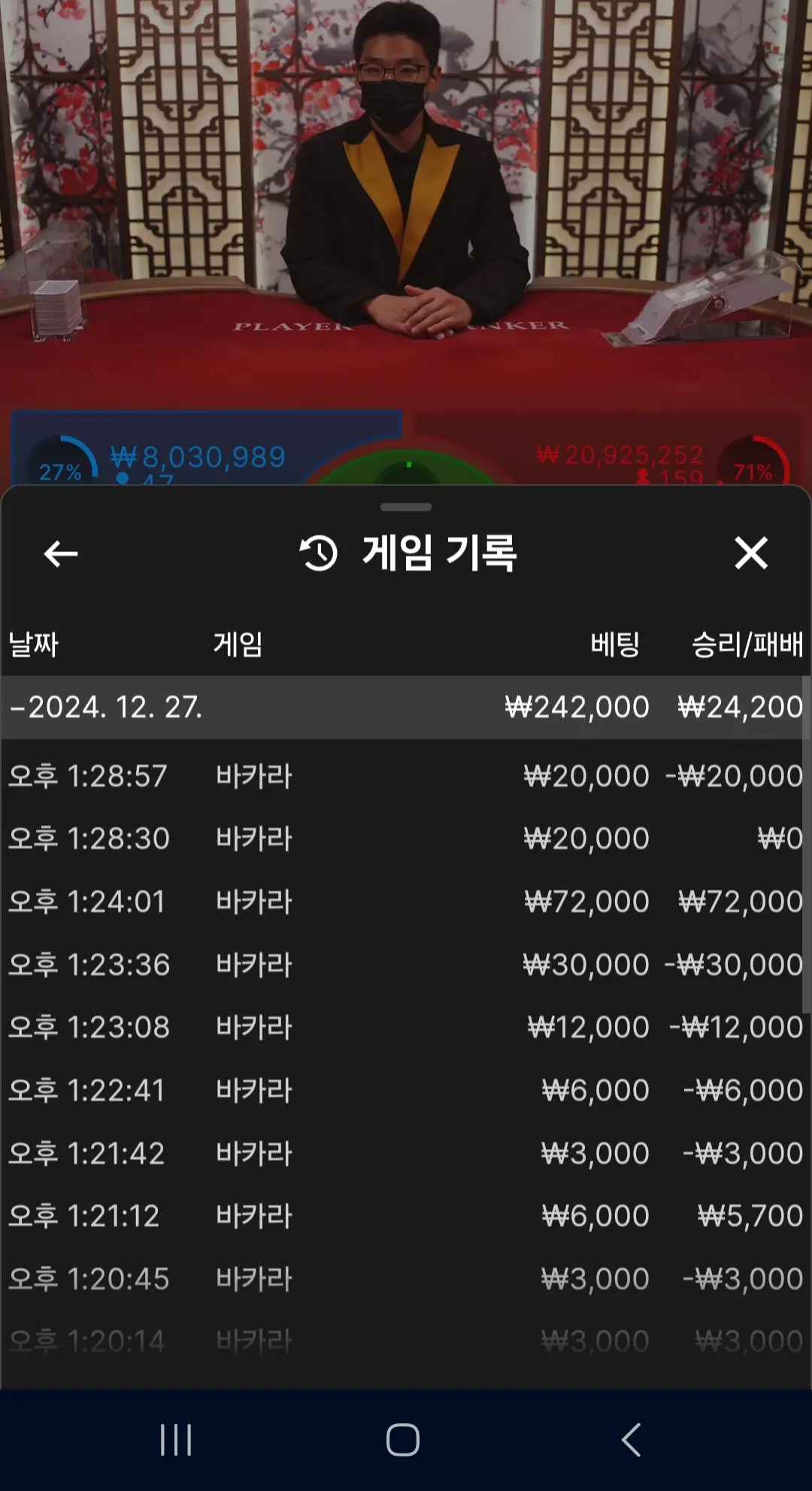812x1491 pixels.
Task: Open the 오후 1:28:57 바카라 record
Action: click(404, 776)
